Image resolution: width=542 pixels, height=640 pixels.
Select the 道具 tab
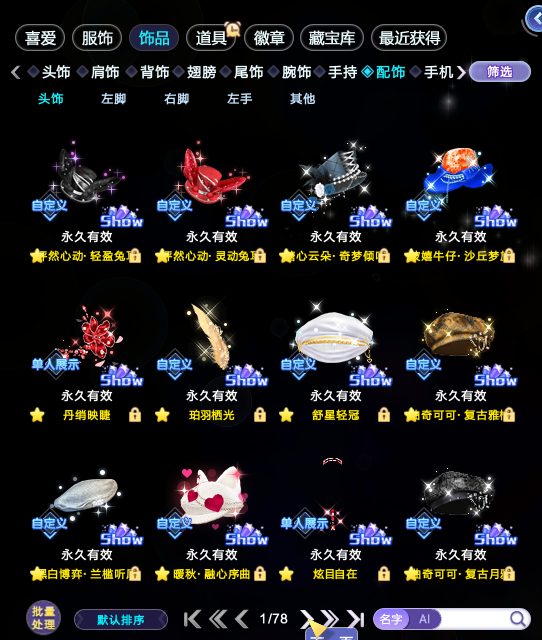pos(211,38)
